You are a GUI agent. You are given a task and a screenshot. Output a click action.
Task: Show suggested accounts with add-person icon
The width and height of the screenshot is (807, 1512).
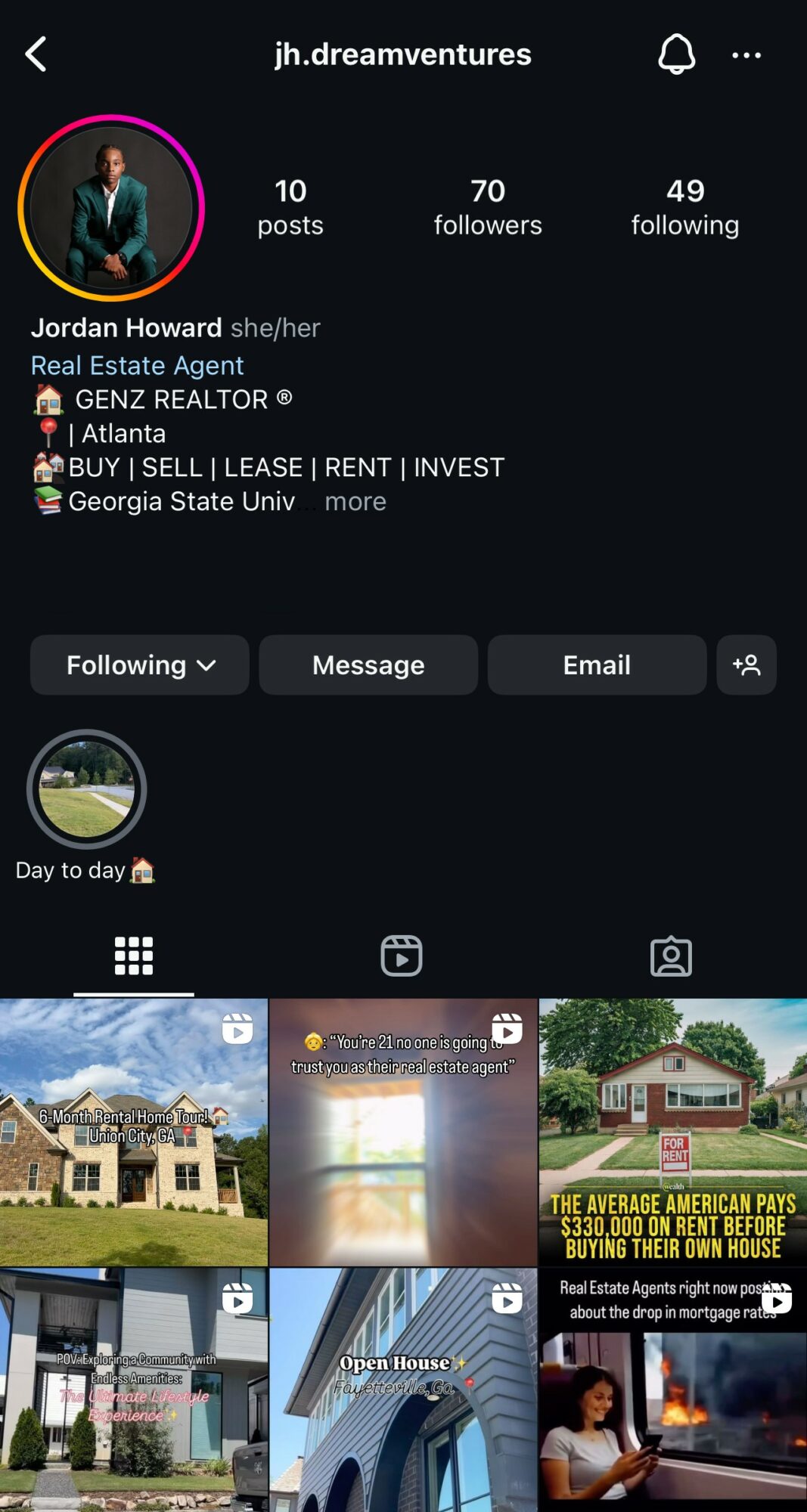pyautogui.click(x=746, y=665)
